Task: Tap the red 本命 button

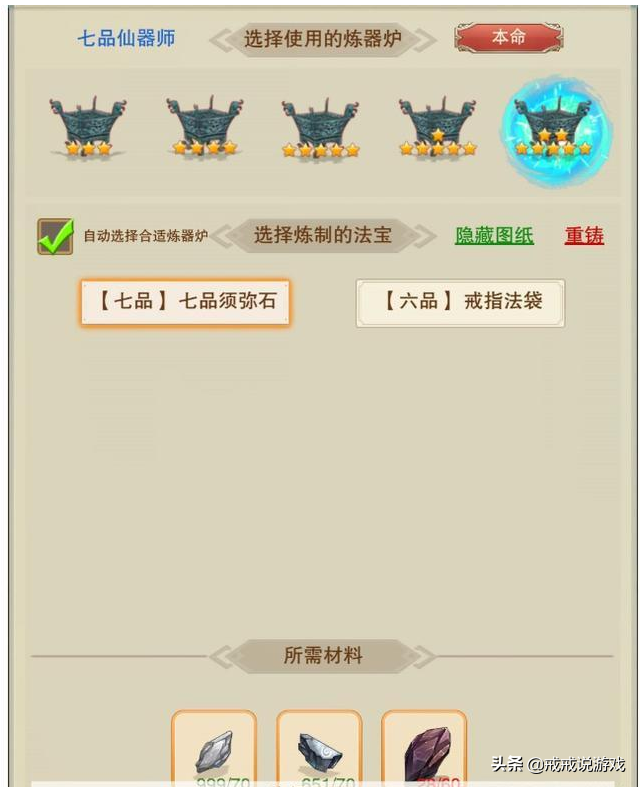Action: pyautogui.click(x=508, y=38)
